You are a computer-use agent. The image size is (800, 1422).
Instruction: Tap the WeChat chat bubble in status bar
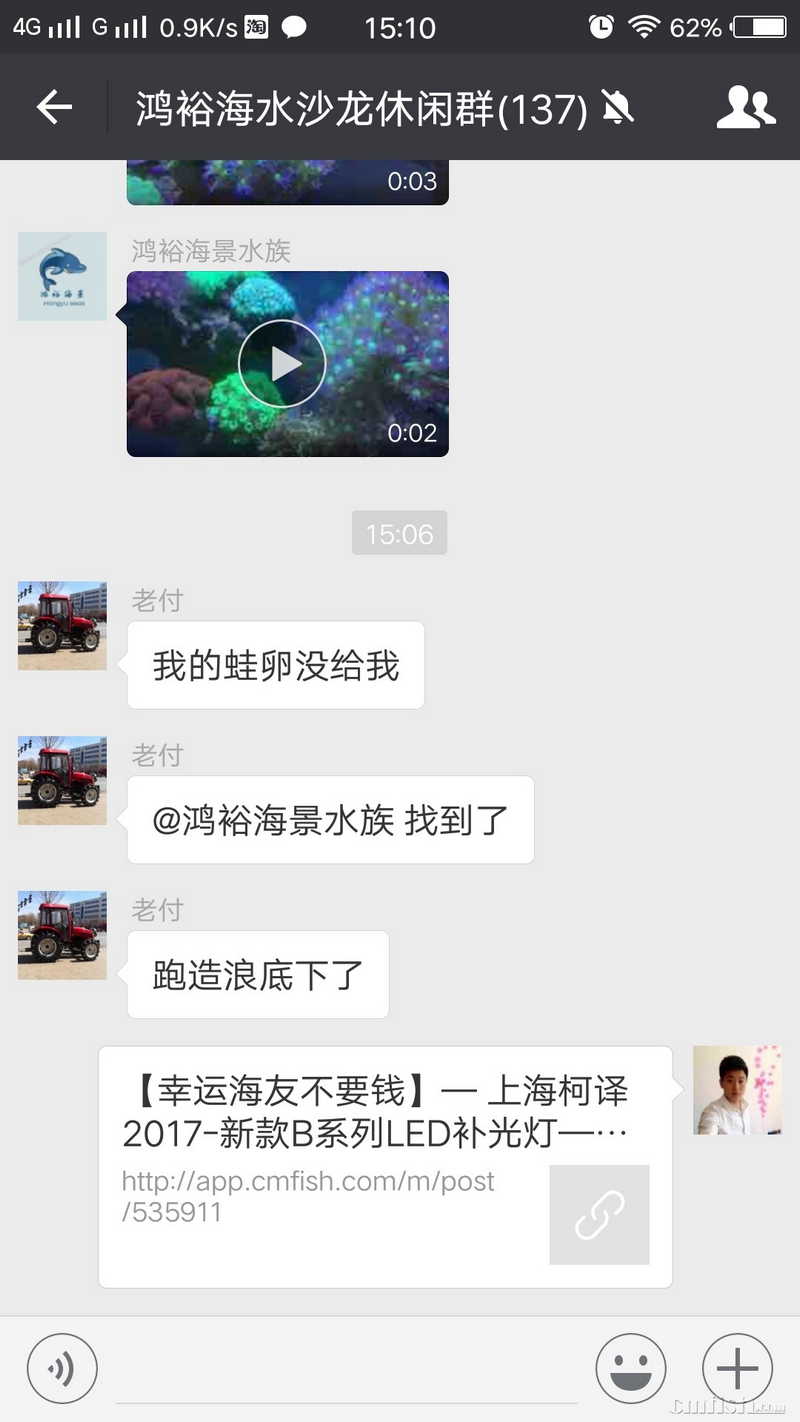(x=293, y=27)
